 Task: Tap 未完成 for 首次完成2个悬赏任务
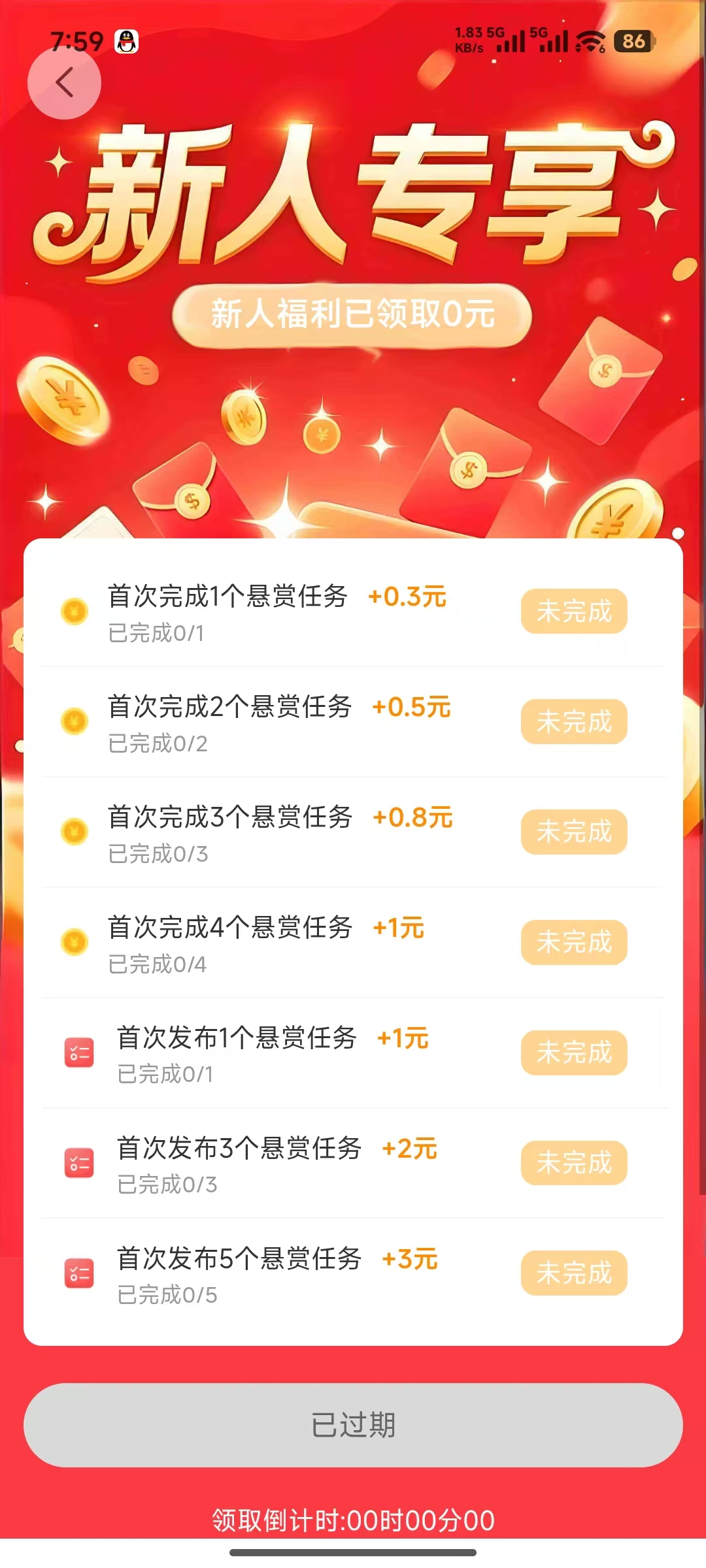click(574, 722)
